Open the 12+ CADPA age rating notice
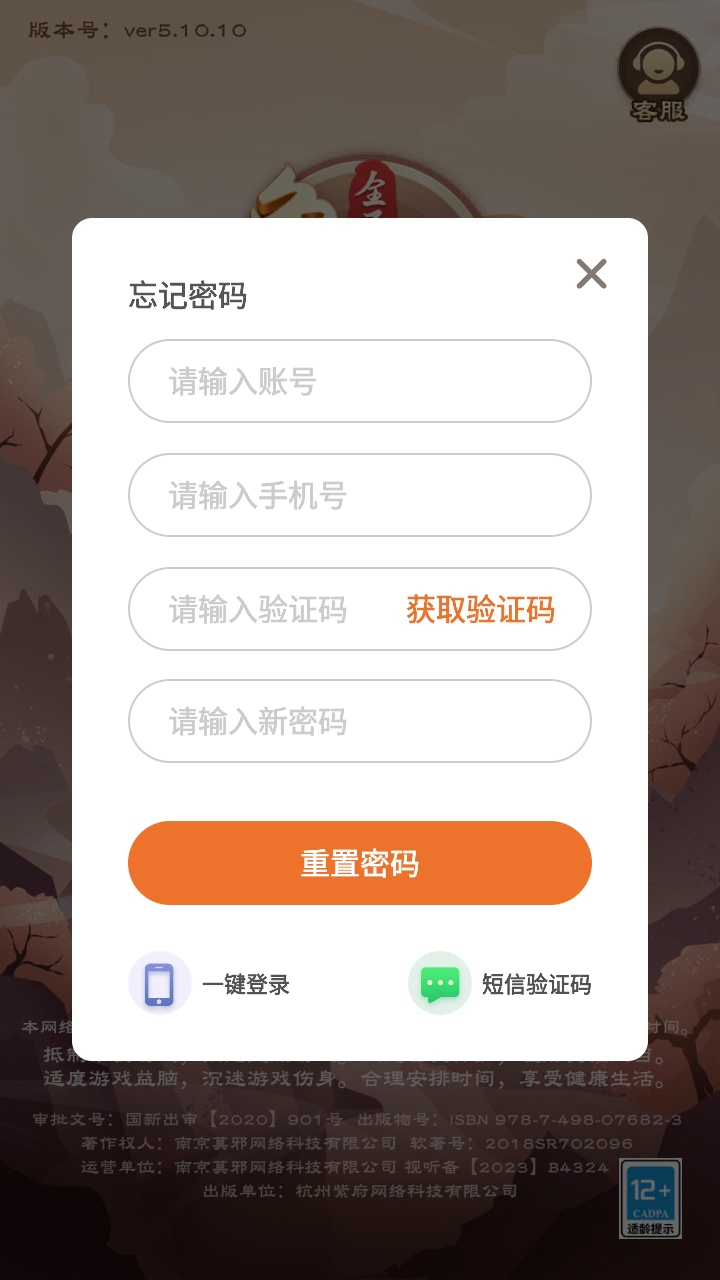The image size is (720, 1280). pos(650,1198)
